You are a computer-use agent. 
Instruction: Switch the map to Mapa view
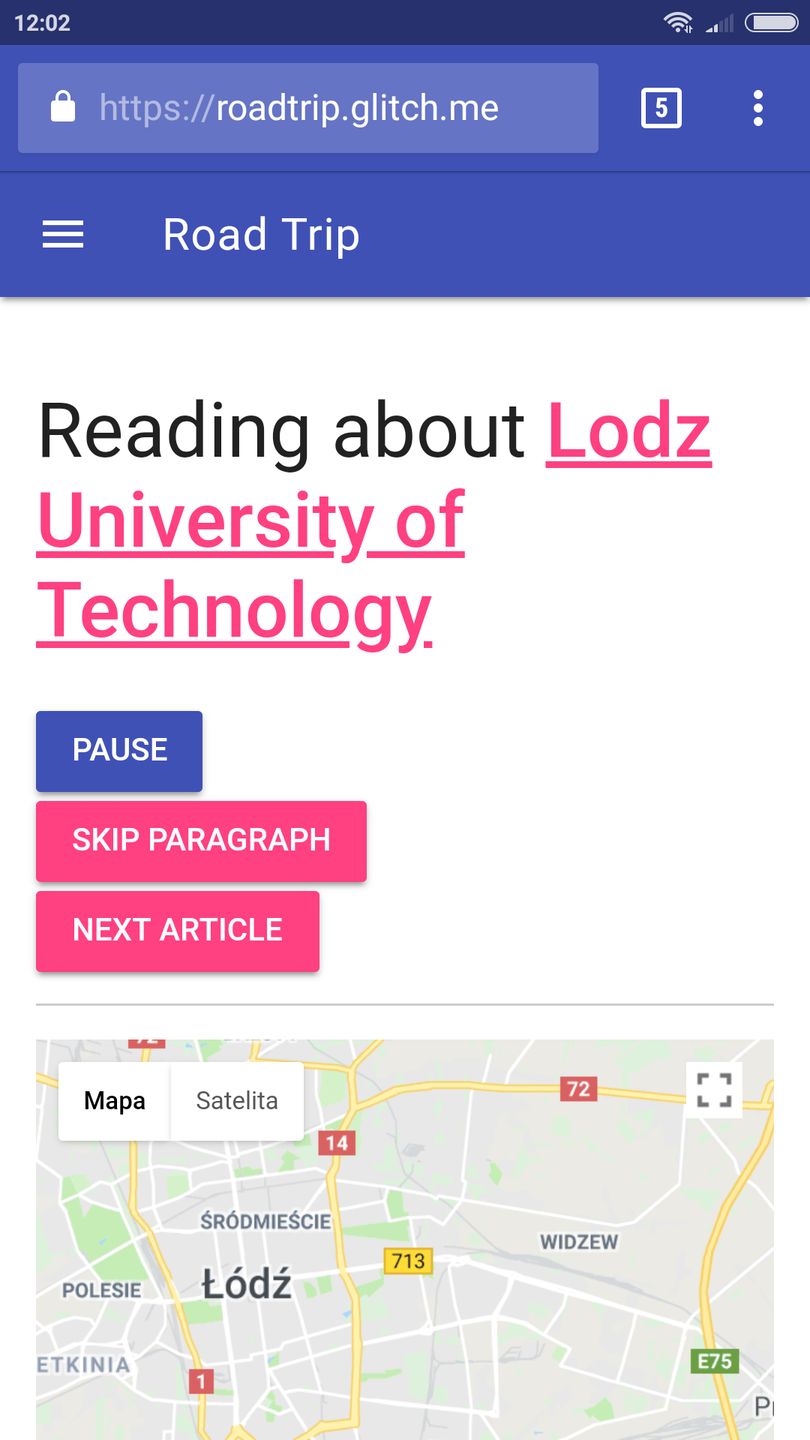114,1101
